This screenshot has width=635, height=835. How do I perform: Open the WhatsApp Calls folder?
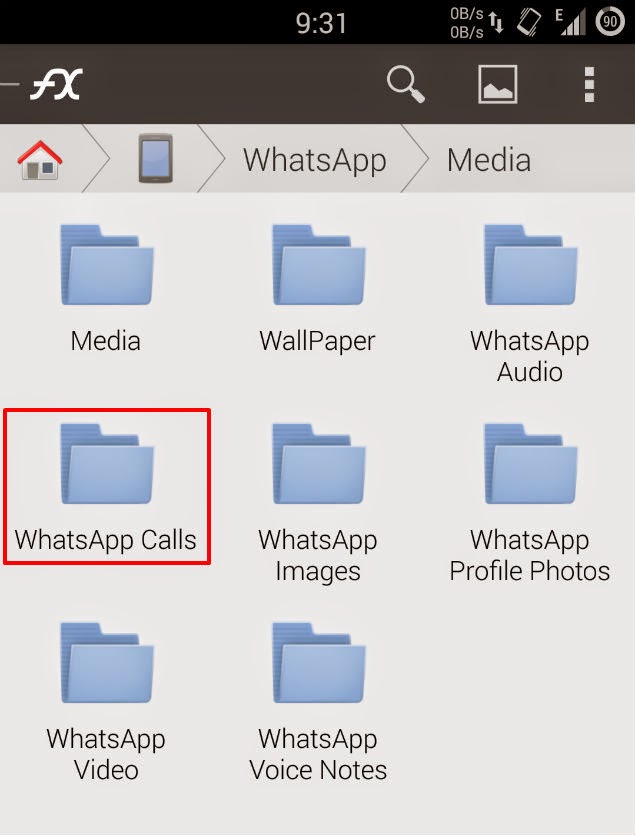tap(106, 465)
